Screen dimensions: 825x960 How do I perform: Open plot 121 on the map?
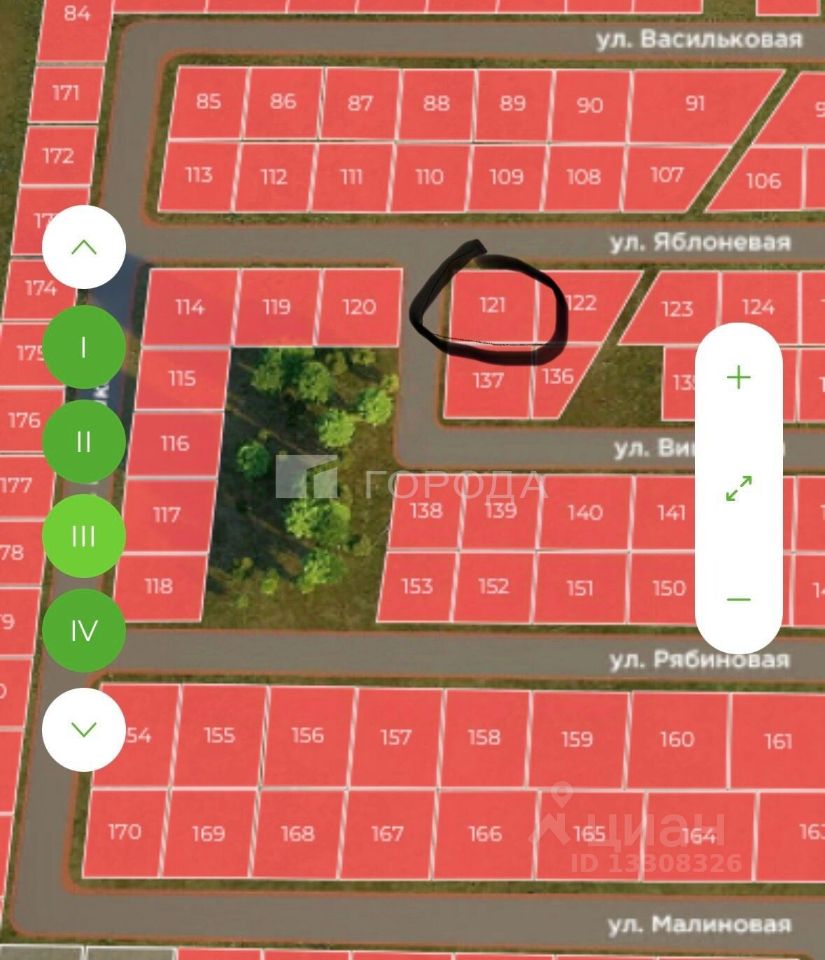(492, 307)
